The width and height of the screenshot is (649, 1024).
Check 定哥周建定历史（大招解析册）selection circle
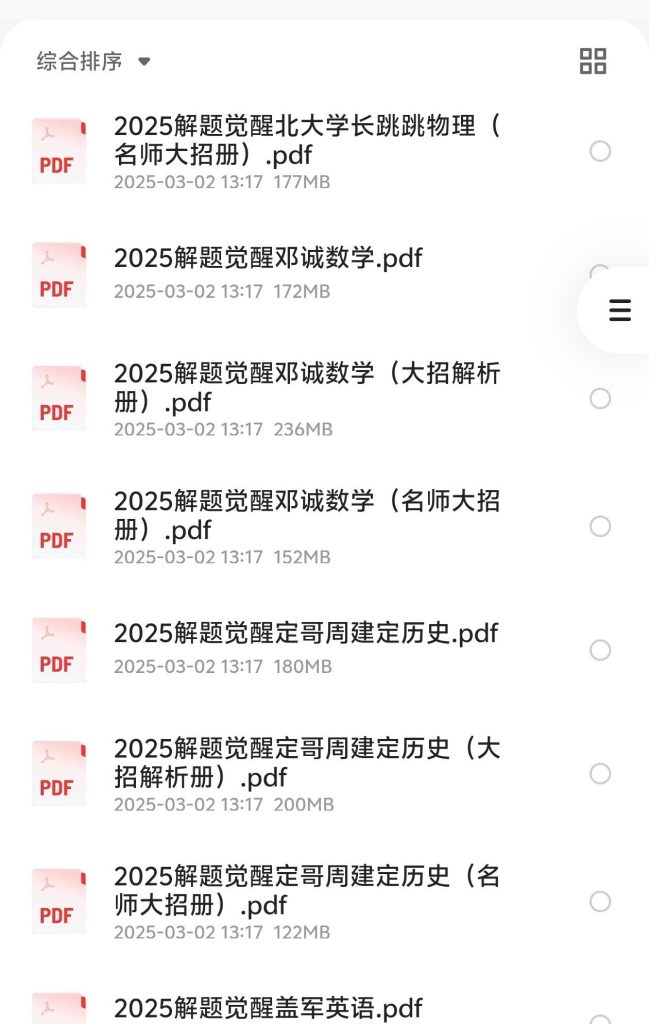[x=600, y=774]
